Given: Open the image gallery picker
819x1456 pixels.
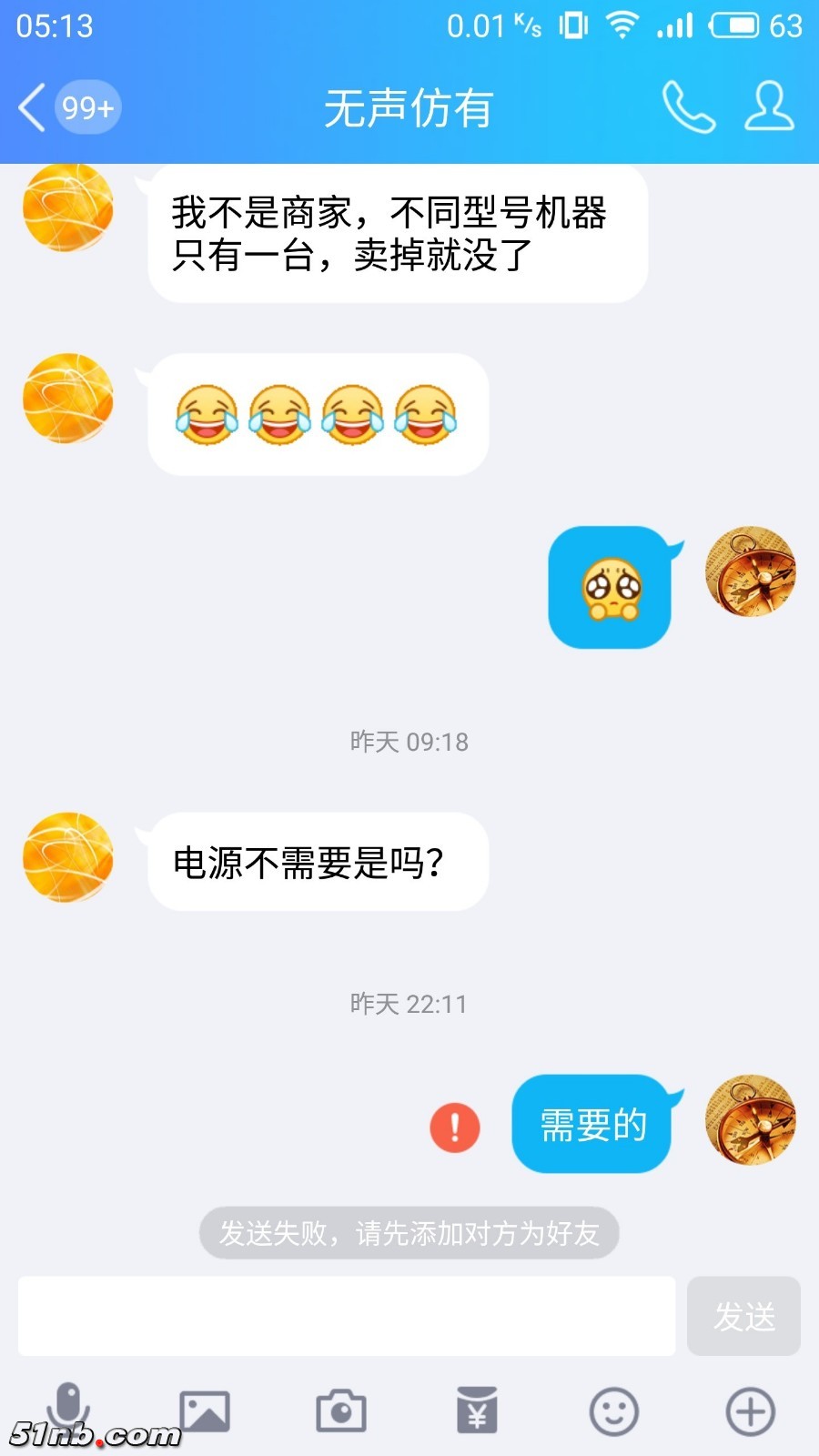Looking at the screenshot, I should click(x=205, y=1412).
